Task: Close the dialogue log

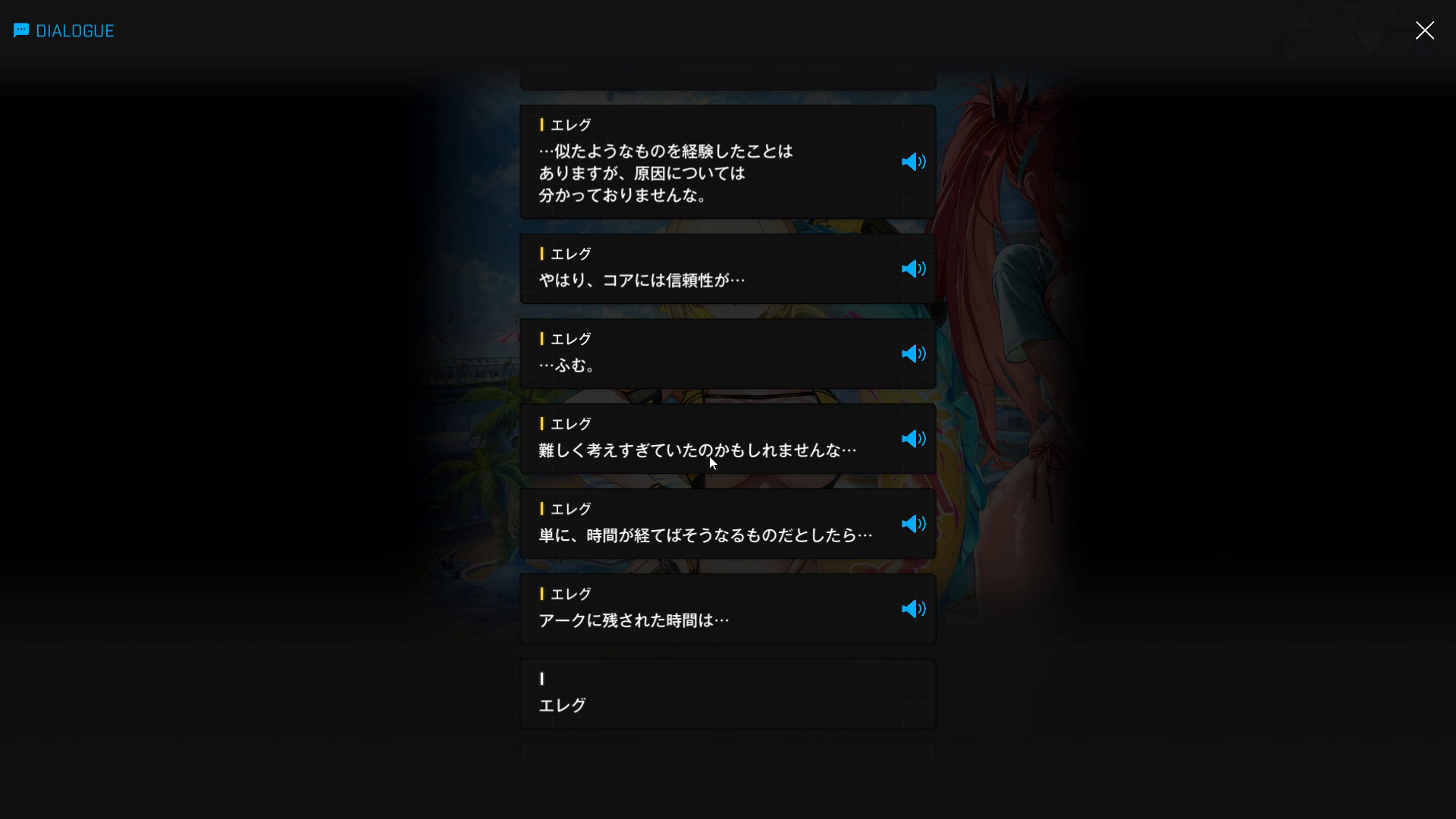Action: coord(1424,30)
